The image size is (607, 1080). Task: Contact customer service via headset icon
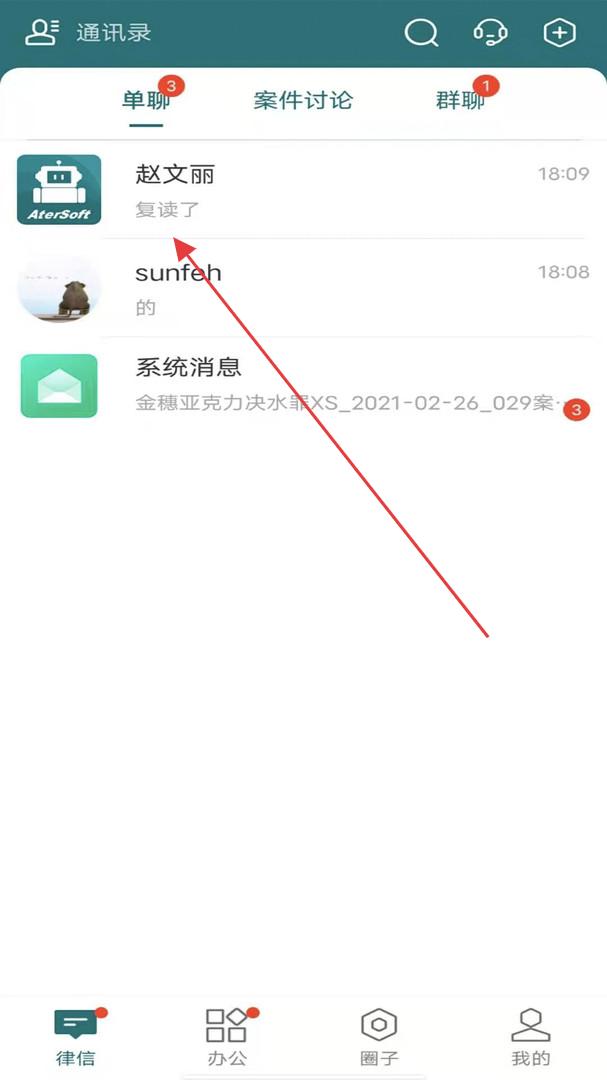click(489, 33)
